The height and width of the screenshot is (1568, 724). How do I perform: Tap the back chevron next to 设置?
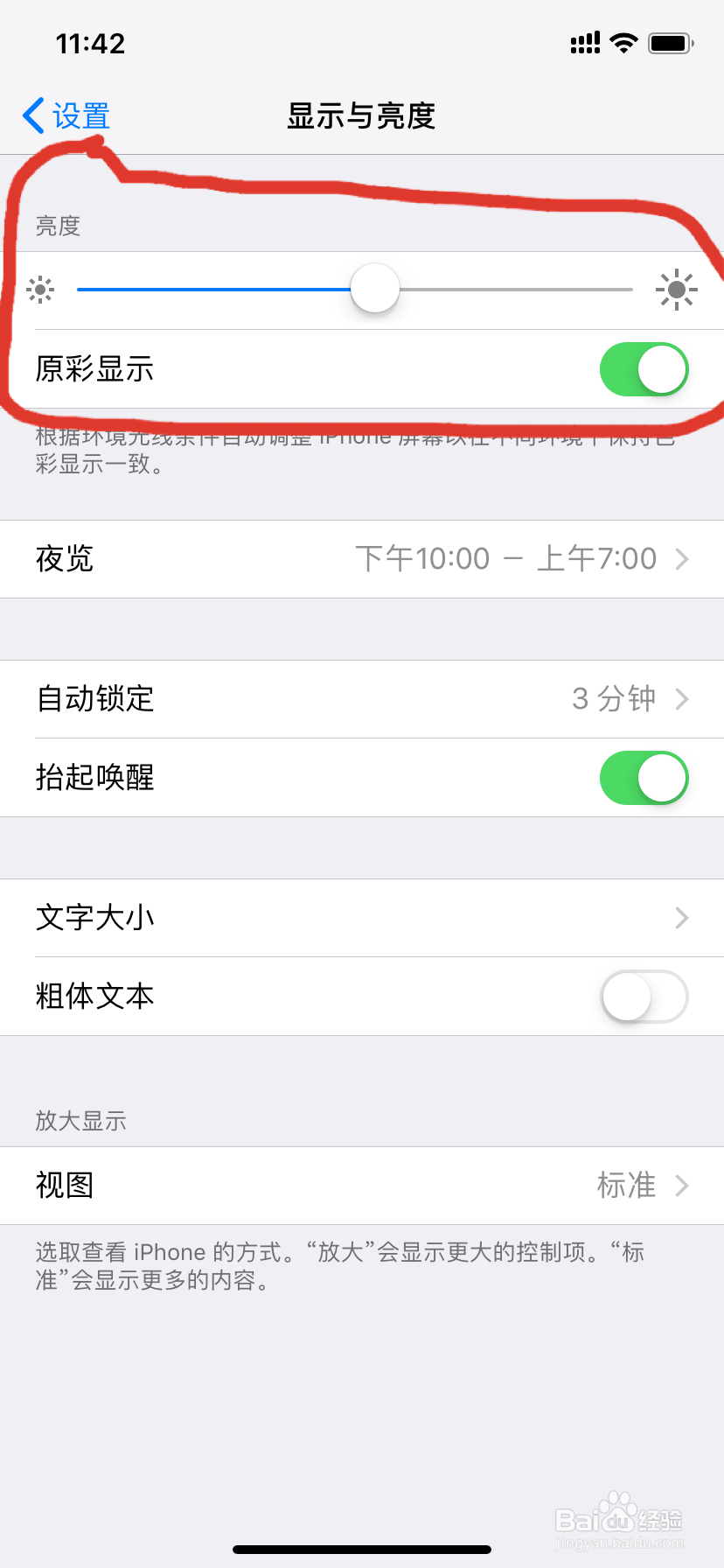pyautogui.click(x=31, y=115)
